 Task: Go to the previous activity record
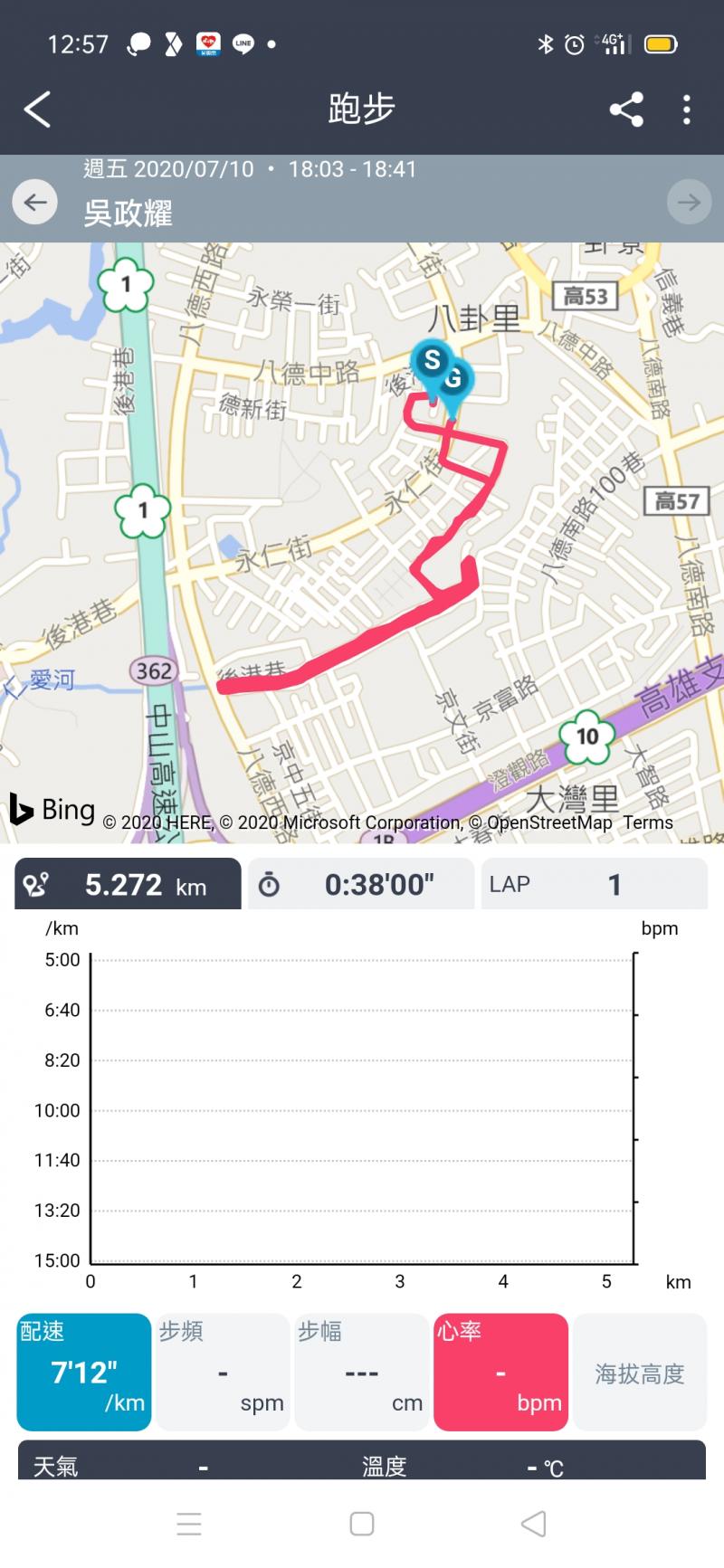[35, 202]
